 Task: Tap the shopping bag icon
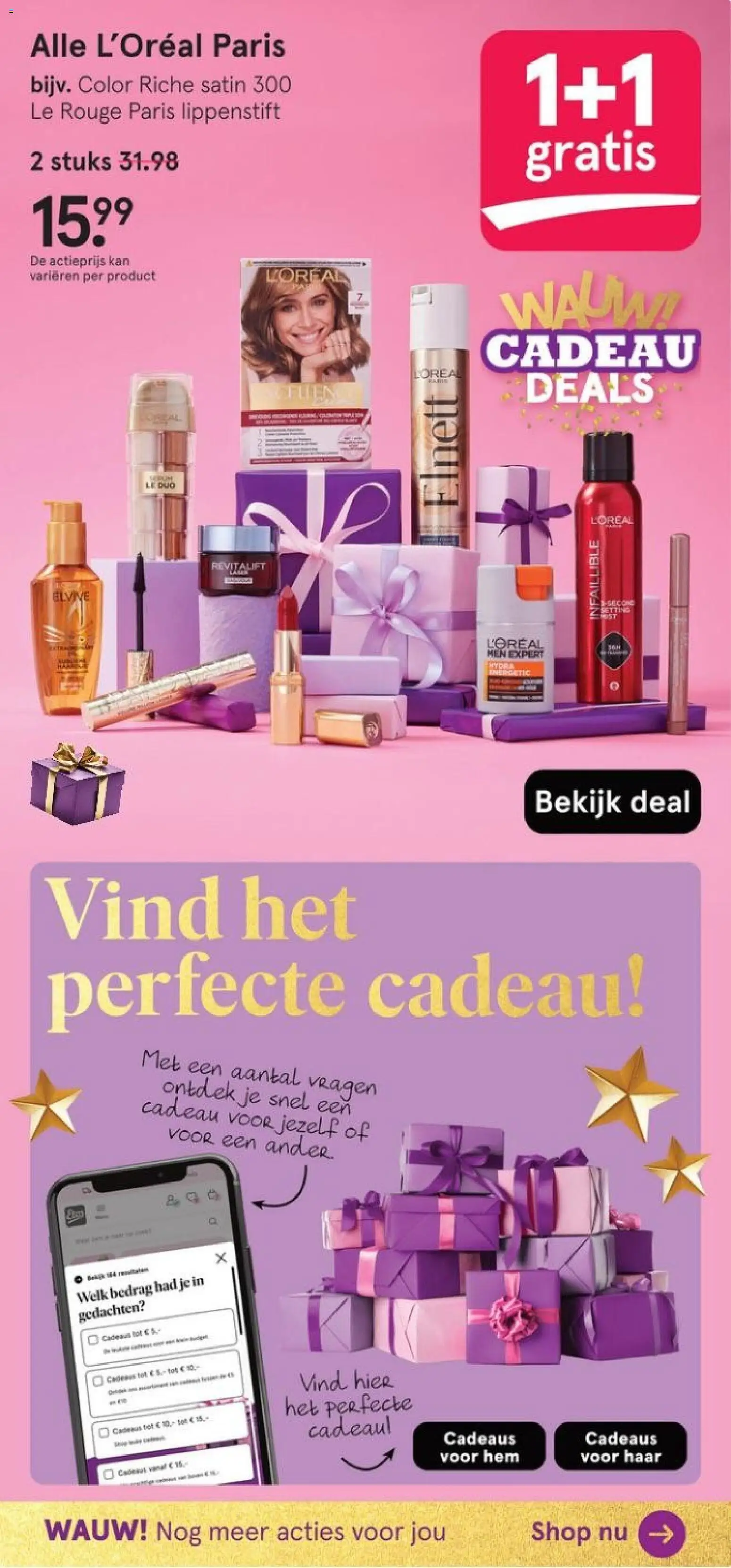[x=212, y=1197]
